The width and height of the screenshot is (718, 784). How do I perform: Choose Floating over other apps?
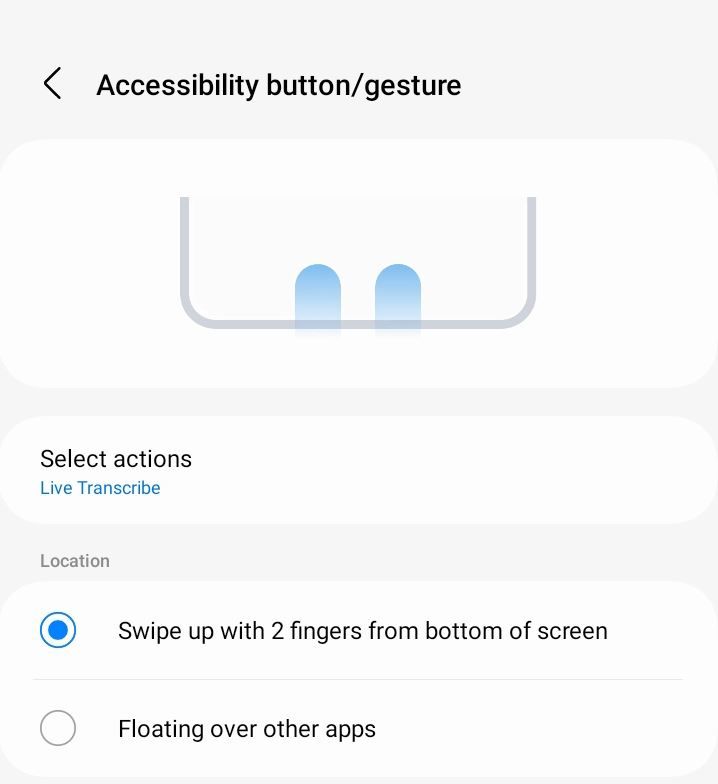(58, 728)
